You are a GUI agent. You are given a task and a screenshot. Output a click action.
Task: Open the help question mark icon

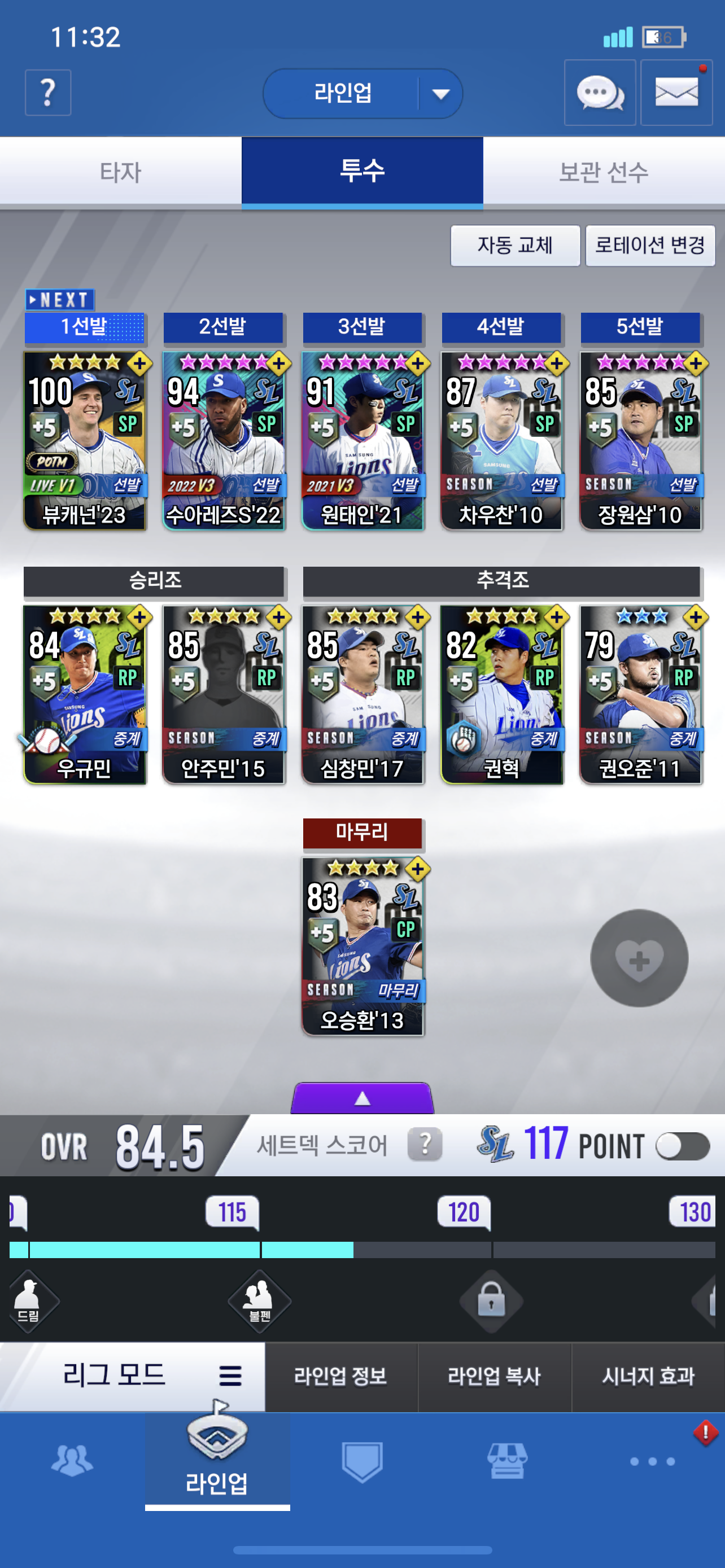click(x=47, y=93)
